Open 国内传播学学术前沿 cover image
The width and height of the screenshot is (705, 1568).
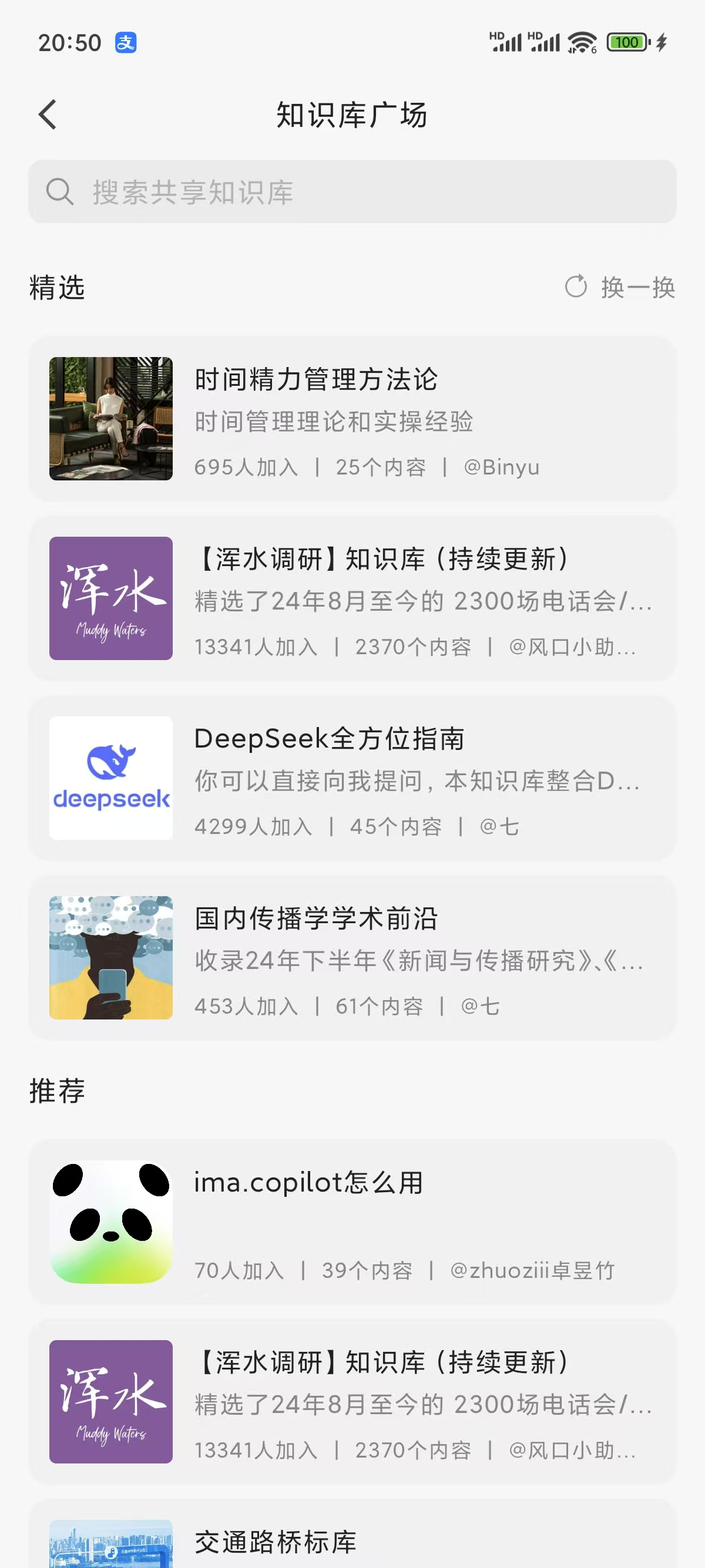tap(110, 958)
